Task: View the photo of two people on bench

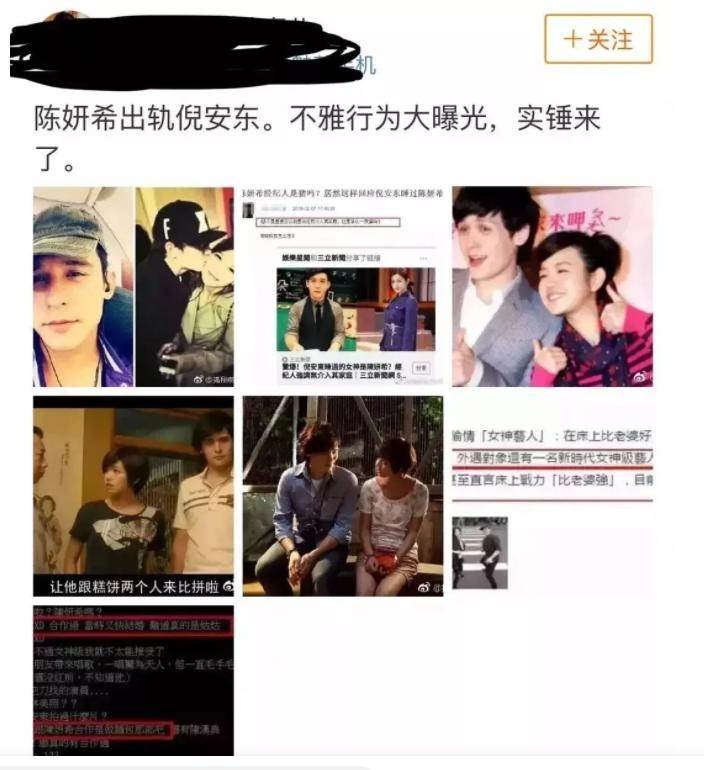Action: click(342, 496)
